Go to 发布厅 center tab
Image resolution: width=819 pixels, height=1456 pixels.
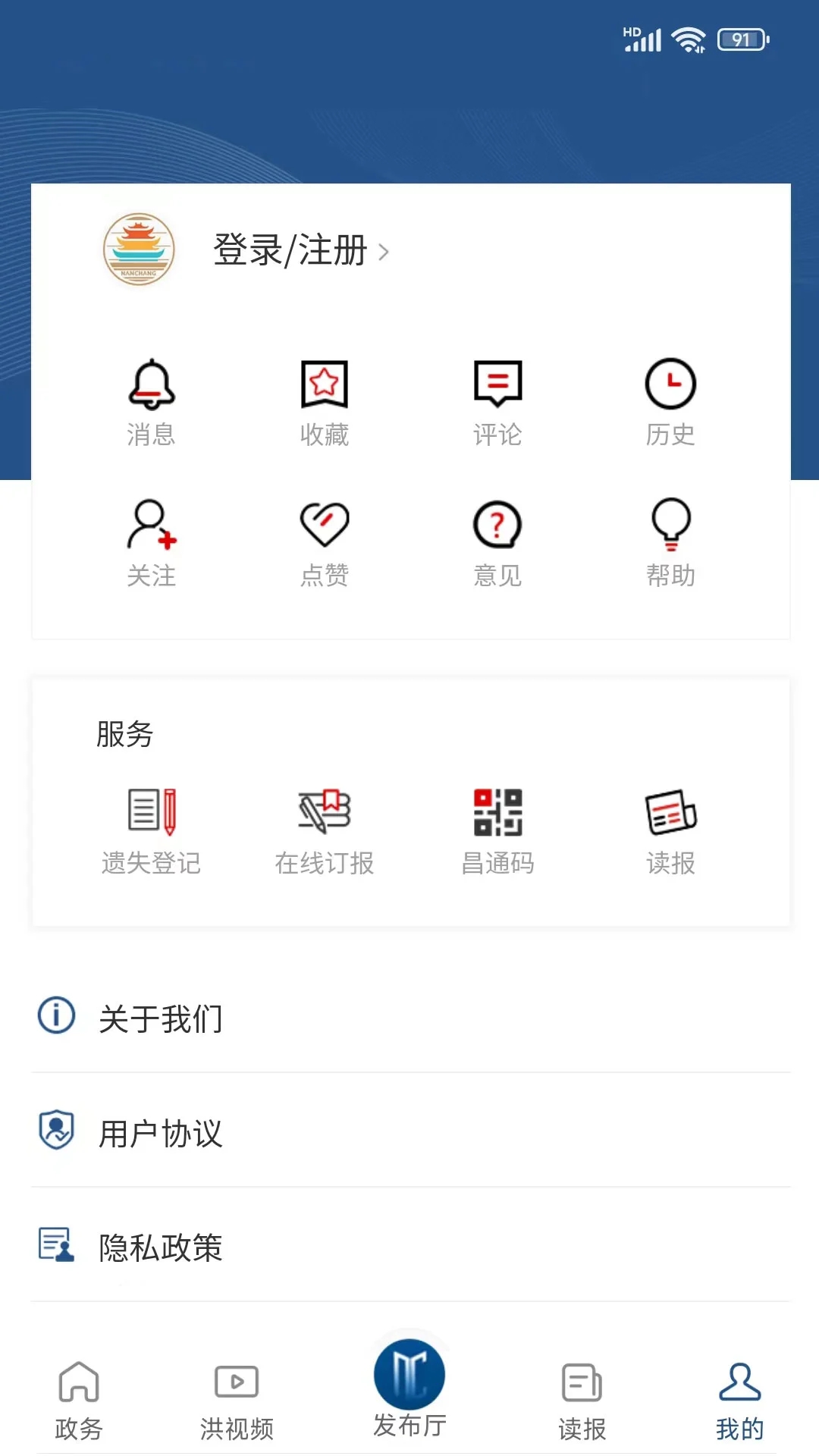pos(409,1388)
